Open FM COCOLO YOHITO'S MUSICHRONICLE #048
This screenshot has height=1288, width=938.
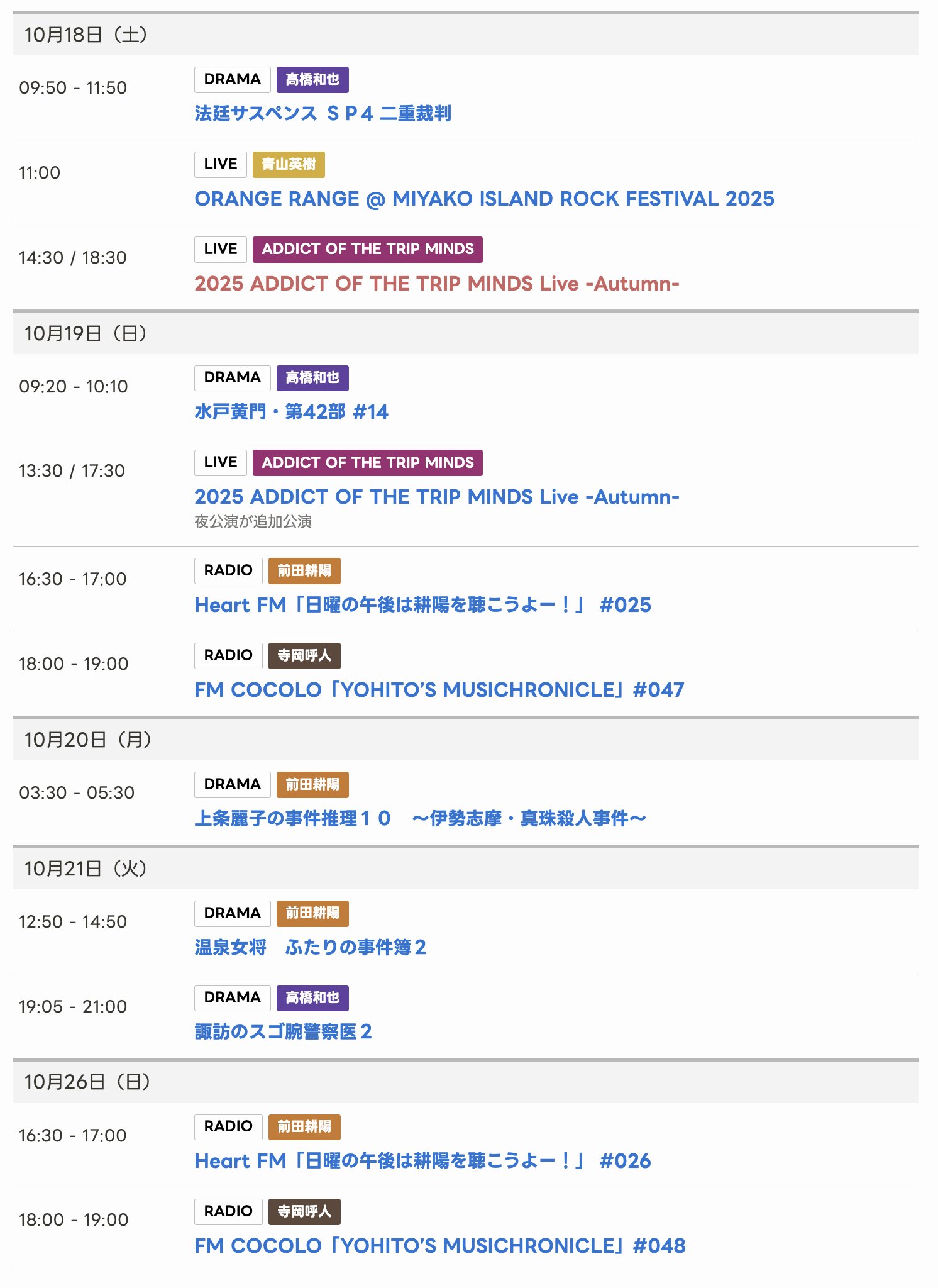439,1246
